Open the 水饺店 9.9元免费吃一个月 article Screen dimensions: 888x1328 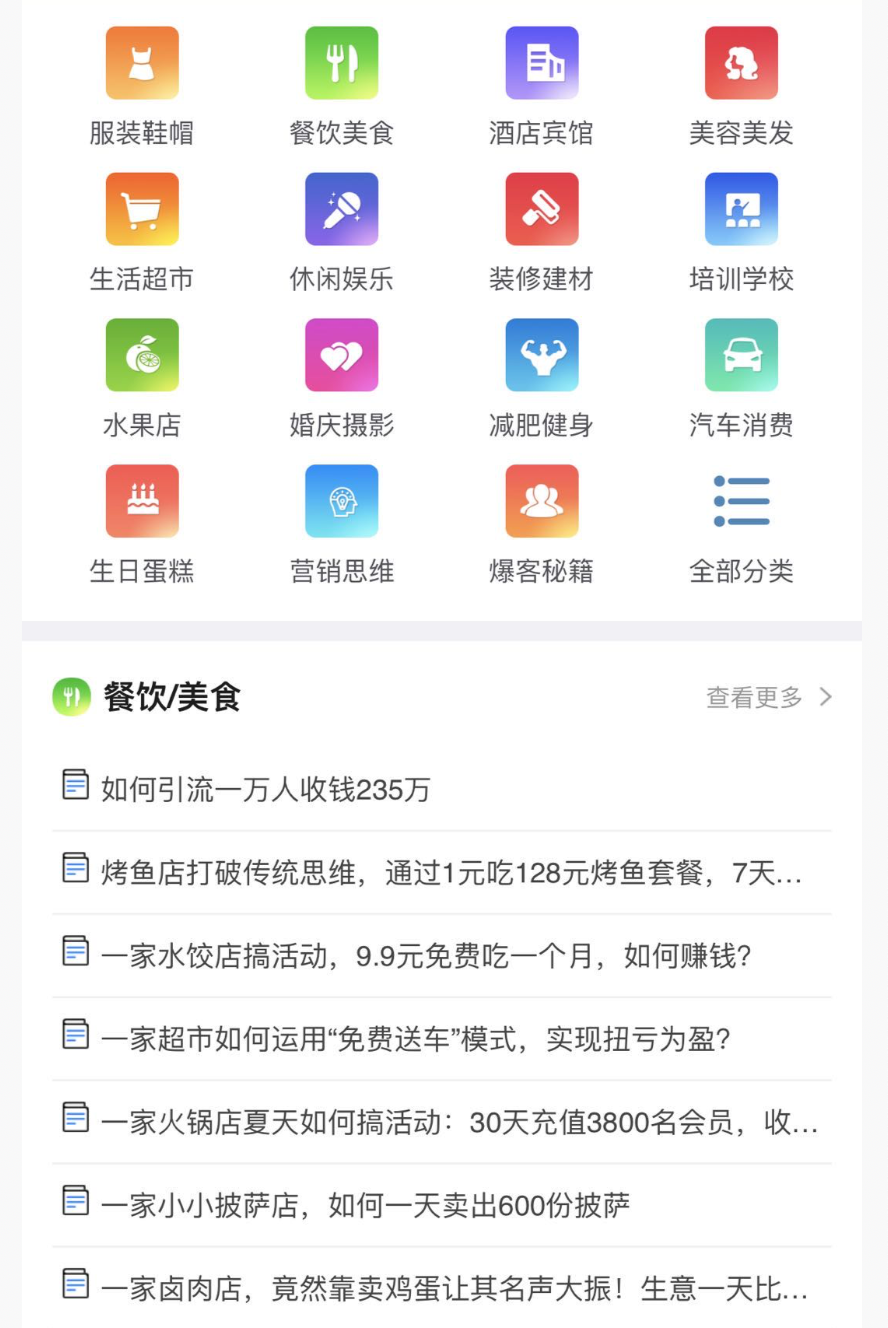[x=425, y=956]
